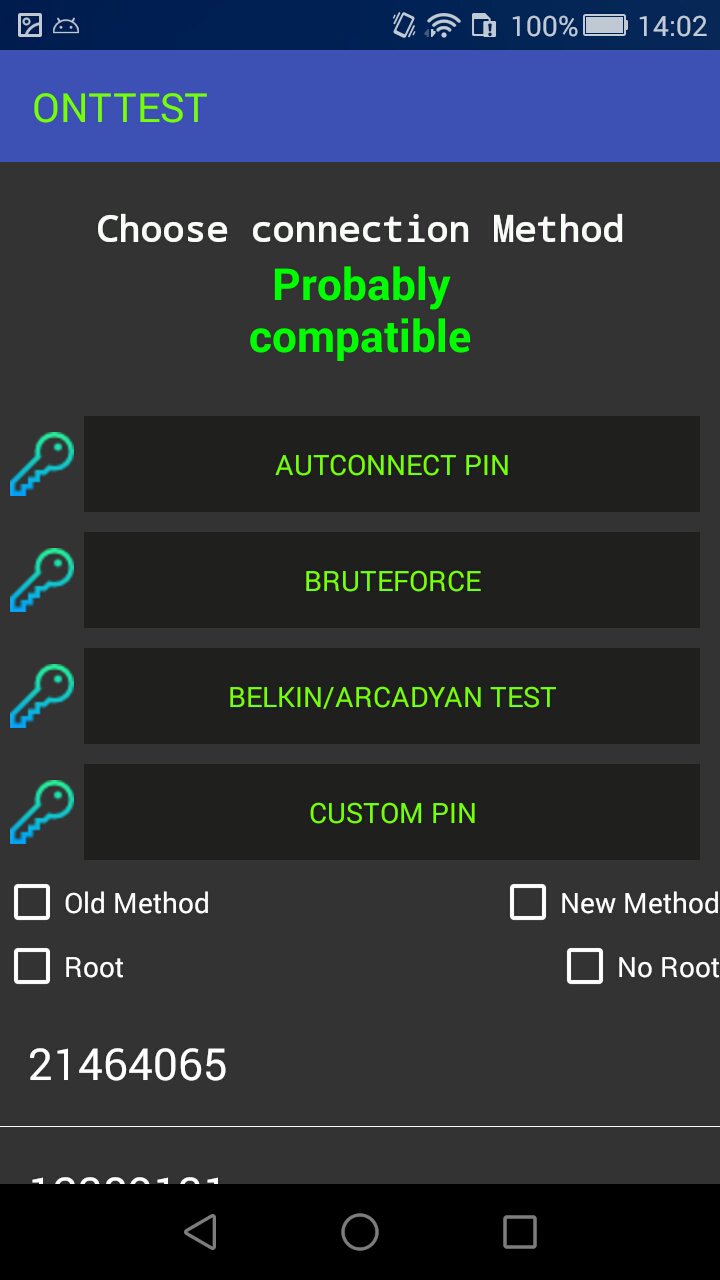Run the BELKIN/ARCADYAN TEST
Viewport: 720px width, 1280px height.
click(x=392, y=696)
